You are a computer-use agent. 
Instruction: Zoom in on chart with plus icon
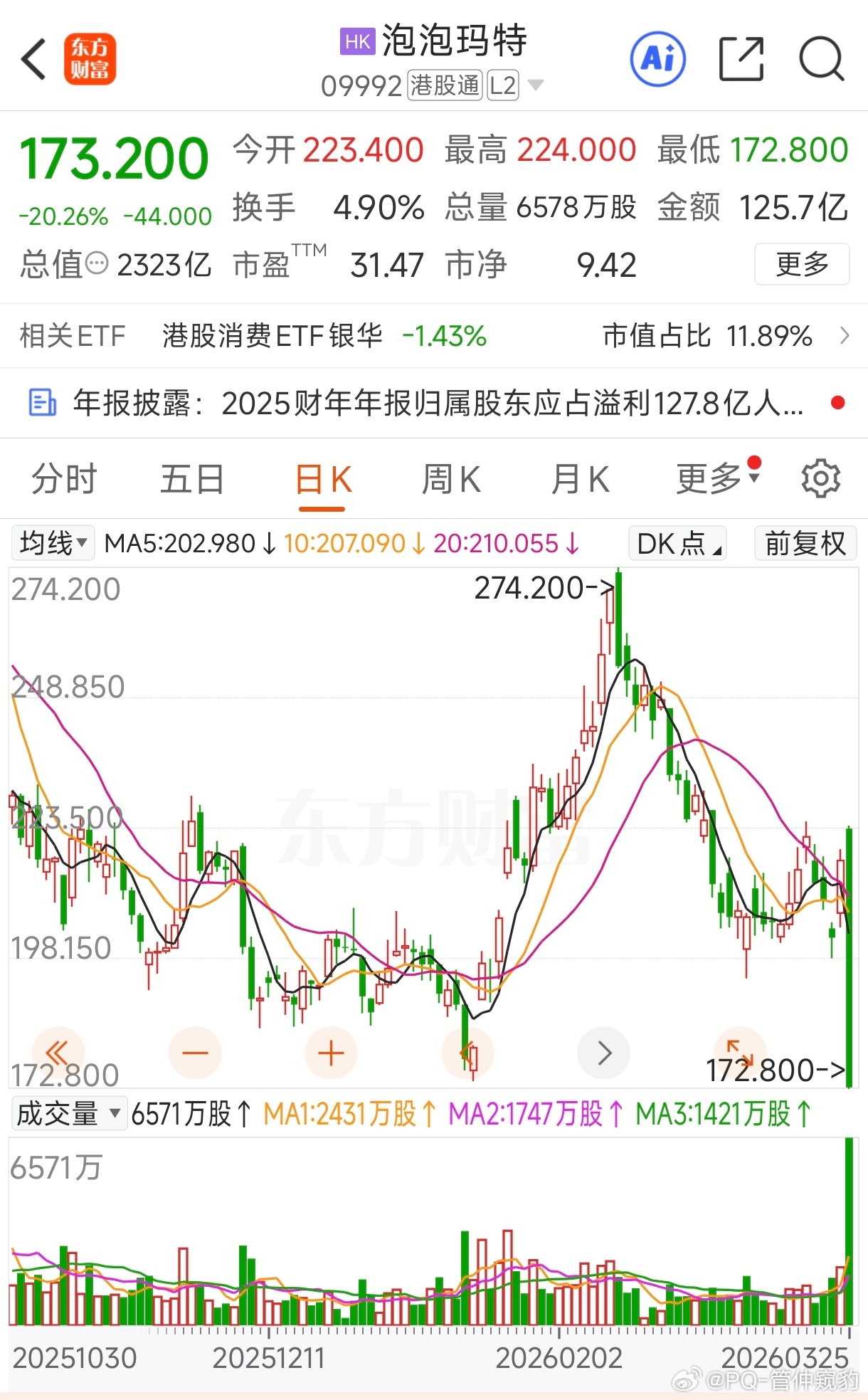pos(331,1053)
